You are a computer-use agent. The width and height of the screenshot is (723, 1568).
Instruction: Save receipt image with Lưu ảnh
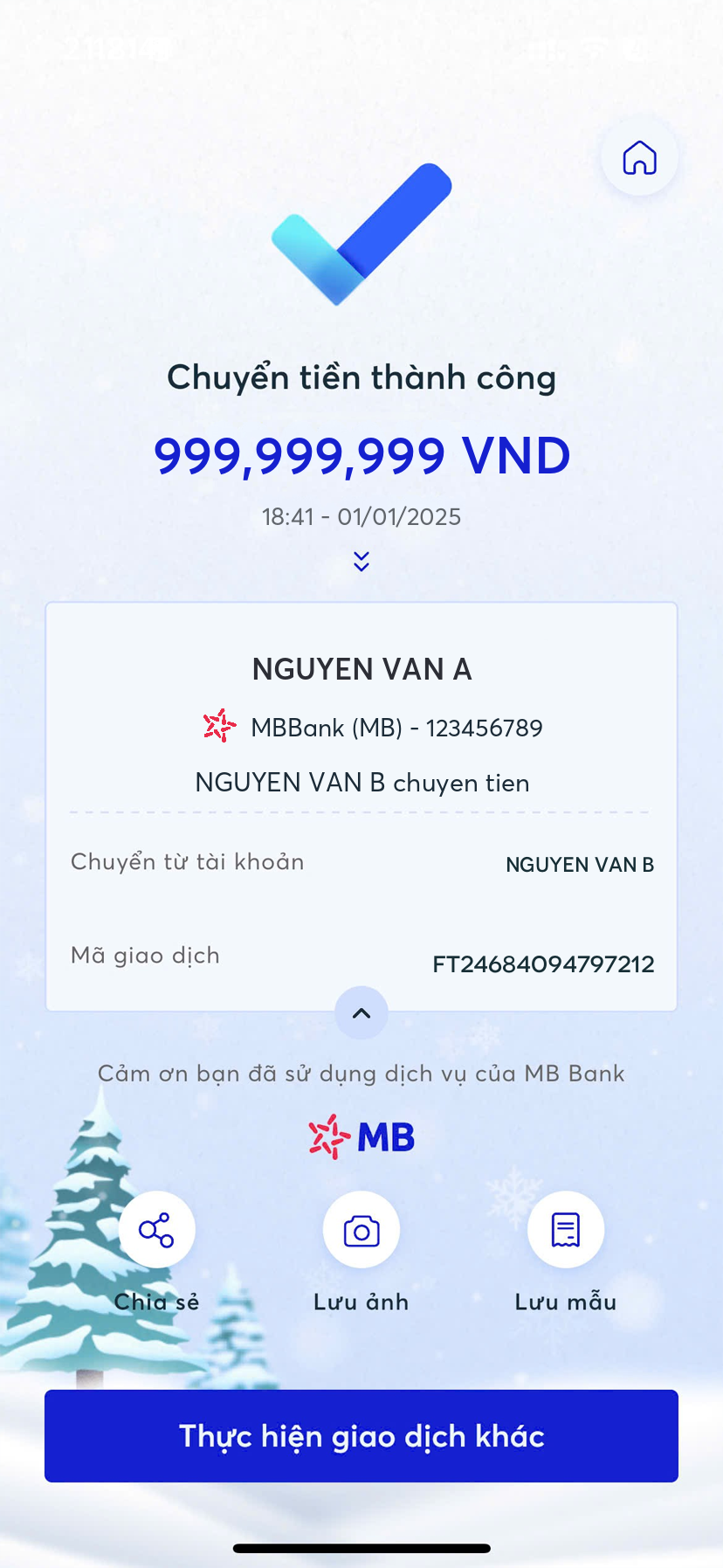[361, 1230]
